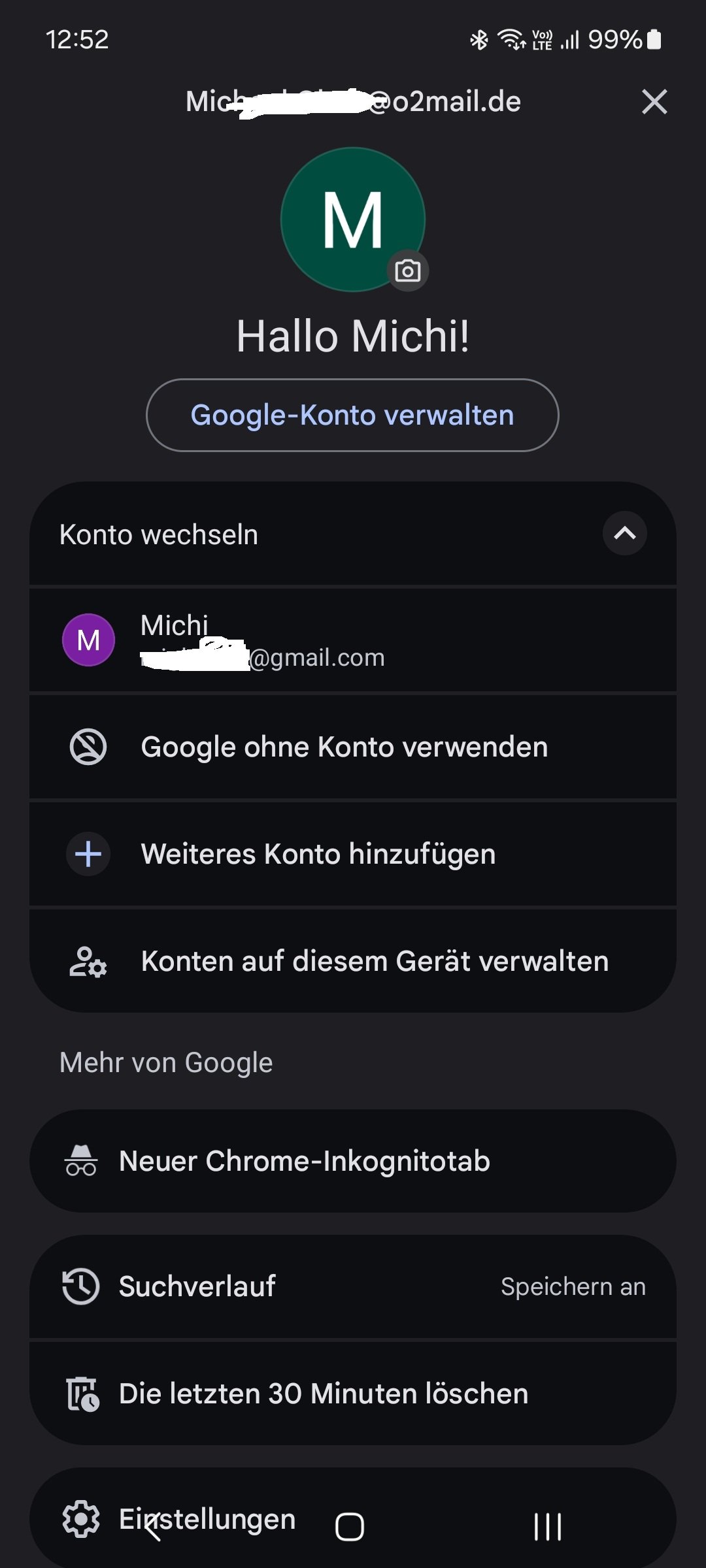706x1568 pixels.
Task: Change profile picture via camera icon
Action: (408, 270)
